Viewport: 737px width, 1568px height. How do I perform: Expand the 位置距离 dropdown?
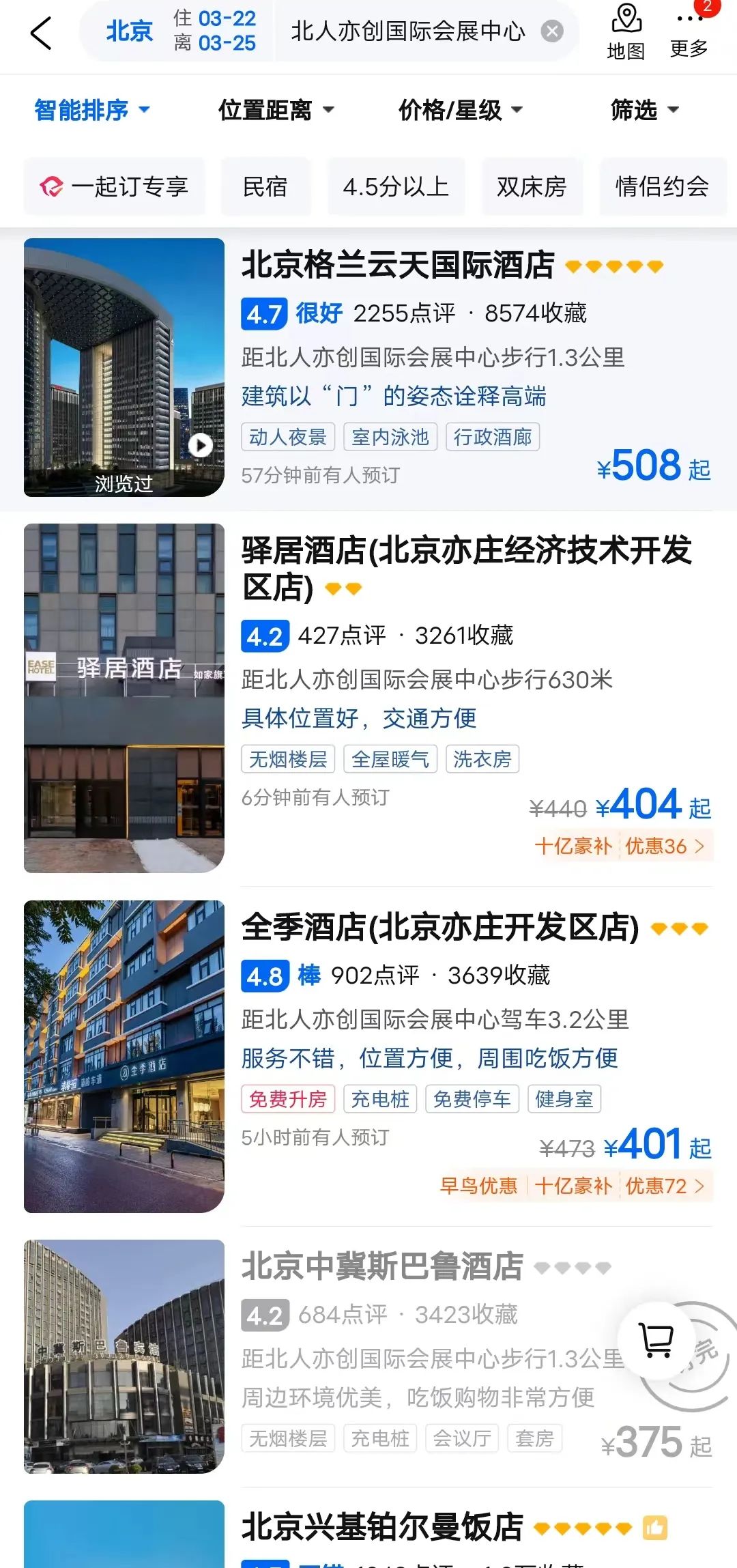276,110
